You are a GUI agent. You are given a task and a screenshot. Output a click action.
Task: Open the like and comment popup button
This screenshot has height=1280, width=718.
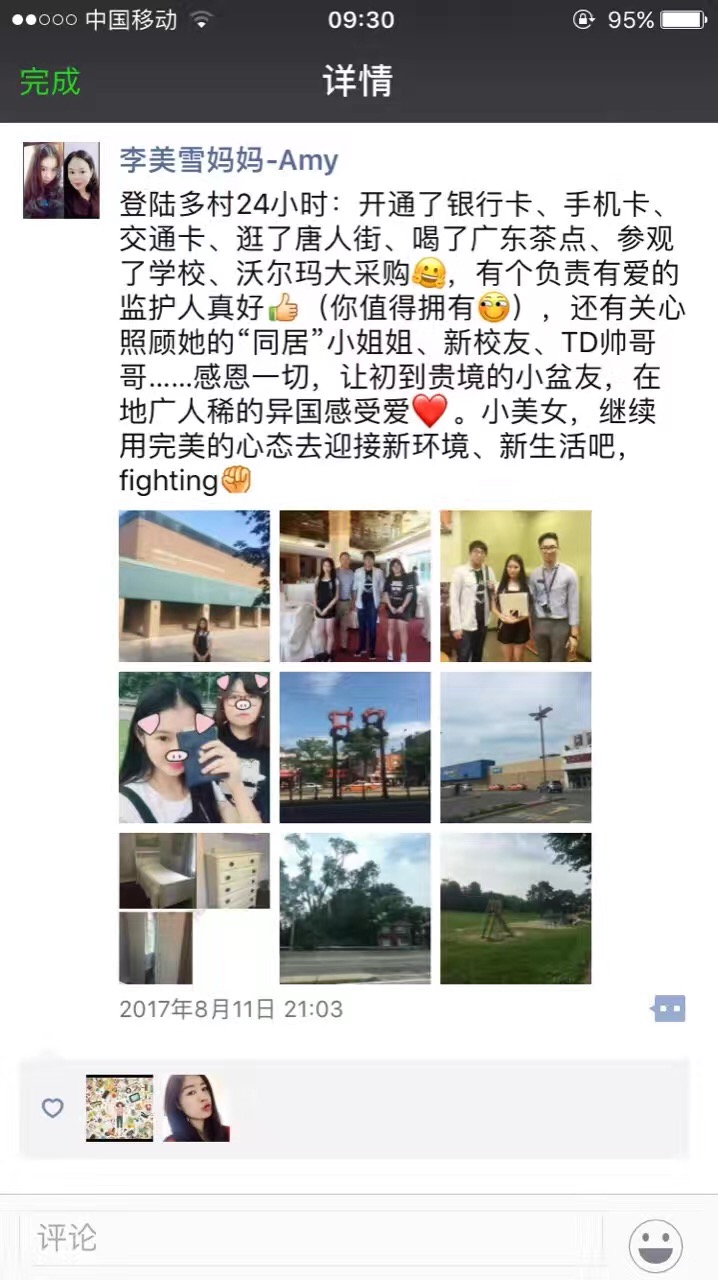click(x=668, y=1008)
